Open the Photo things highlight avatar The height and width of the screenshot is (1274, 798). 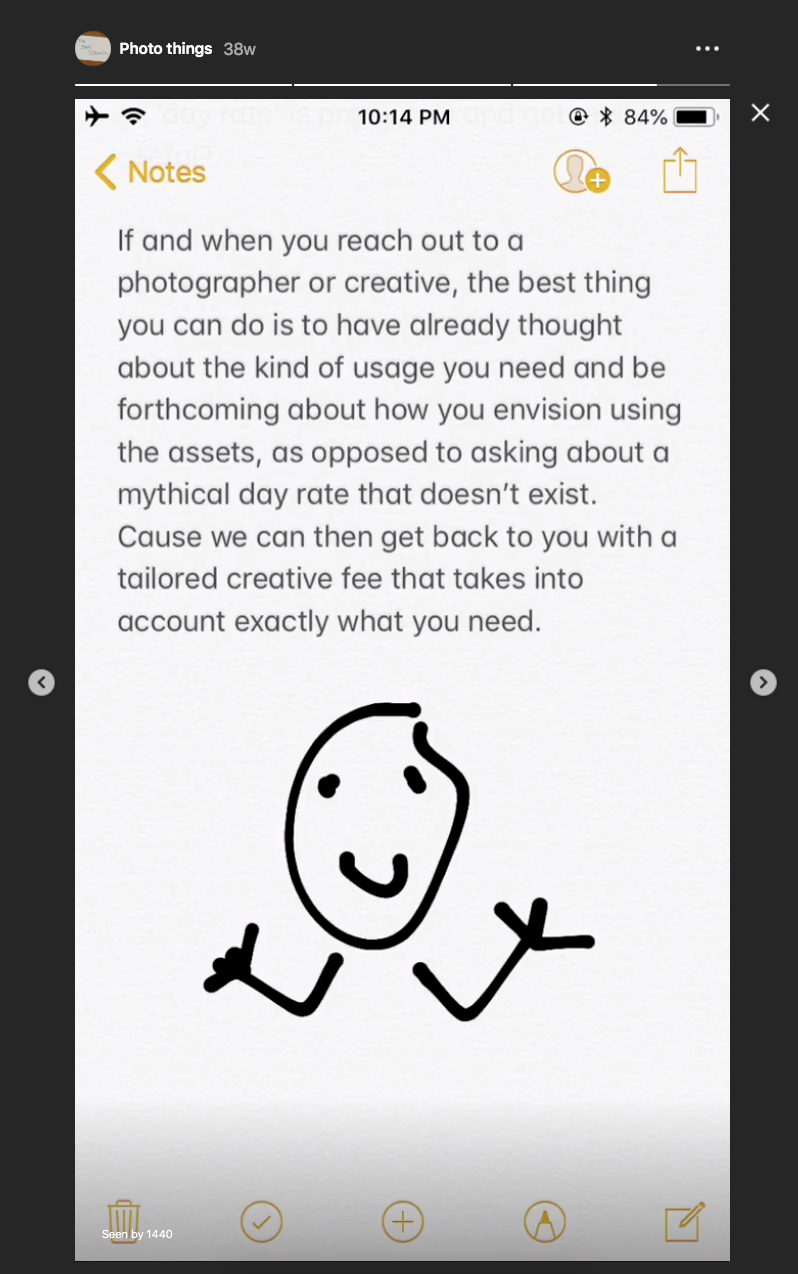pyautogui.click(x=93, y=48)
